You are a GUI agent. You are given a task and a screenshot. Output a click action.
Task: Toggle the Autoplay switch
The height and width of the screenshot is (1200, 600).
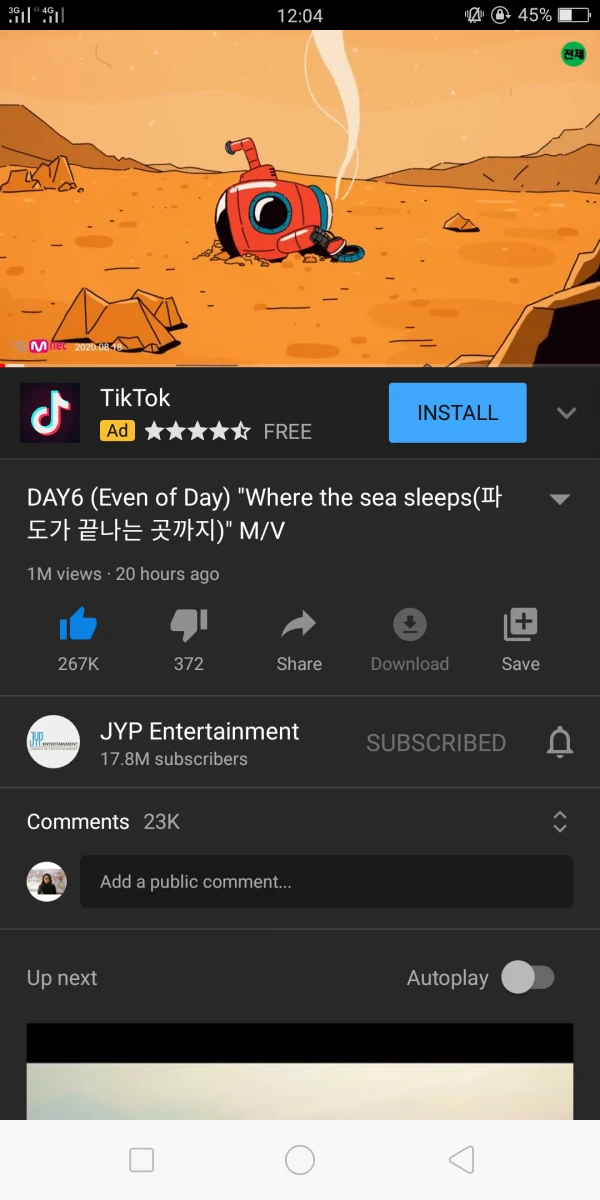click(528, 977)
